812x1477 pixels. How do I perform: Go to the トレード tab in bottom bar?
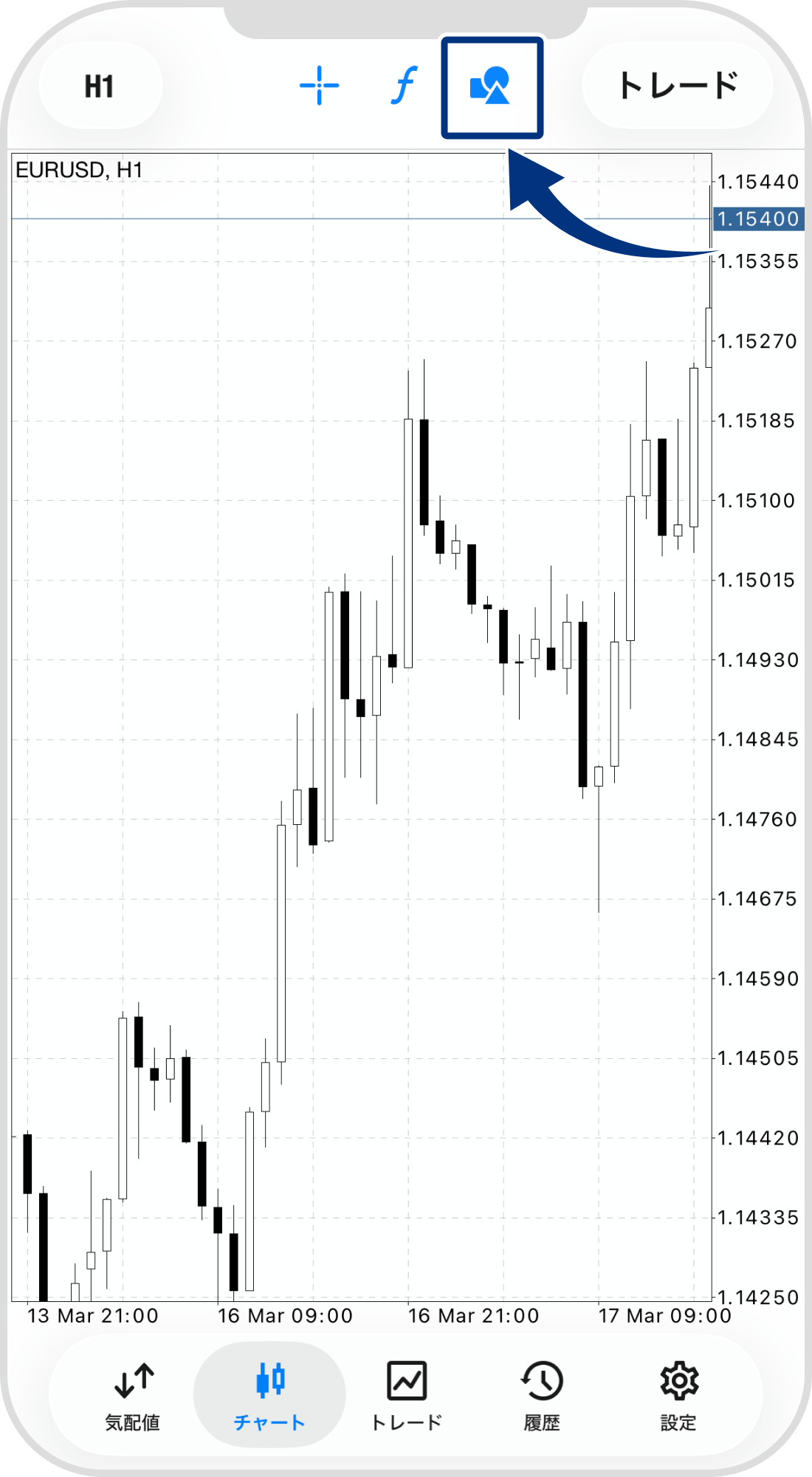(406, 1396)
